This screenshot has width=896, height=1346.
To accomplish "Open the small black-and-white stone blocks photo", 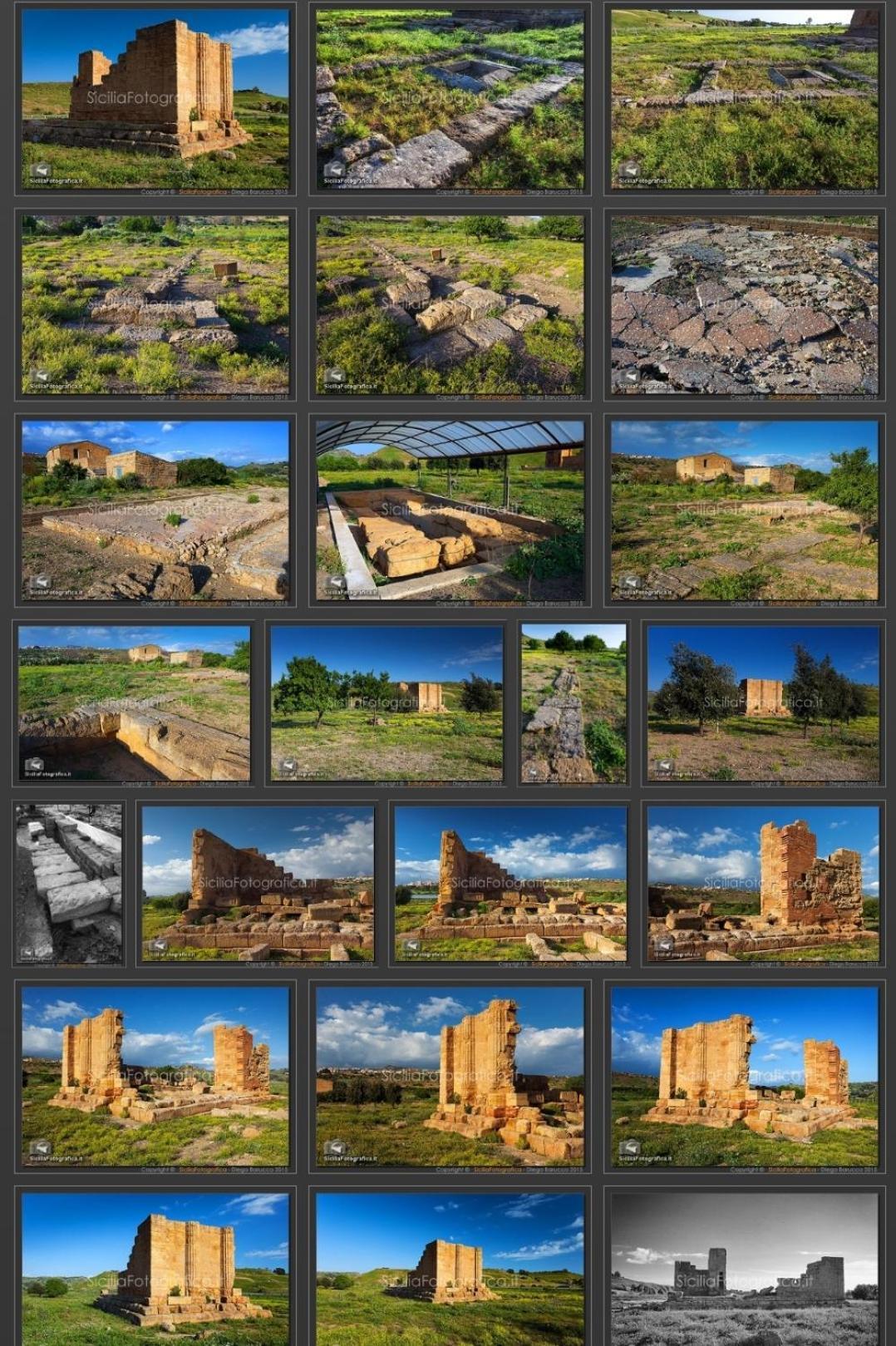I will coord(69,883).
